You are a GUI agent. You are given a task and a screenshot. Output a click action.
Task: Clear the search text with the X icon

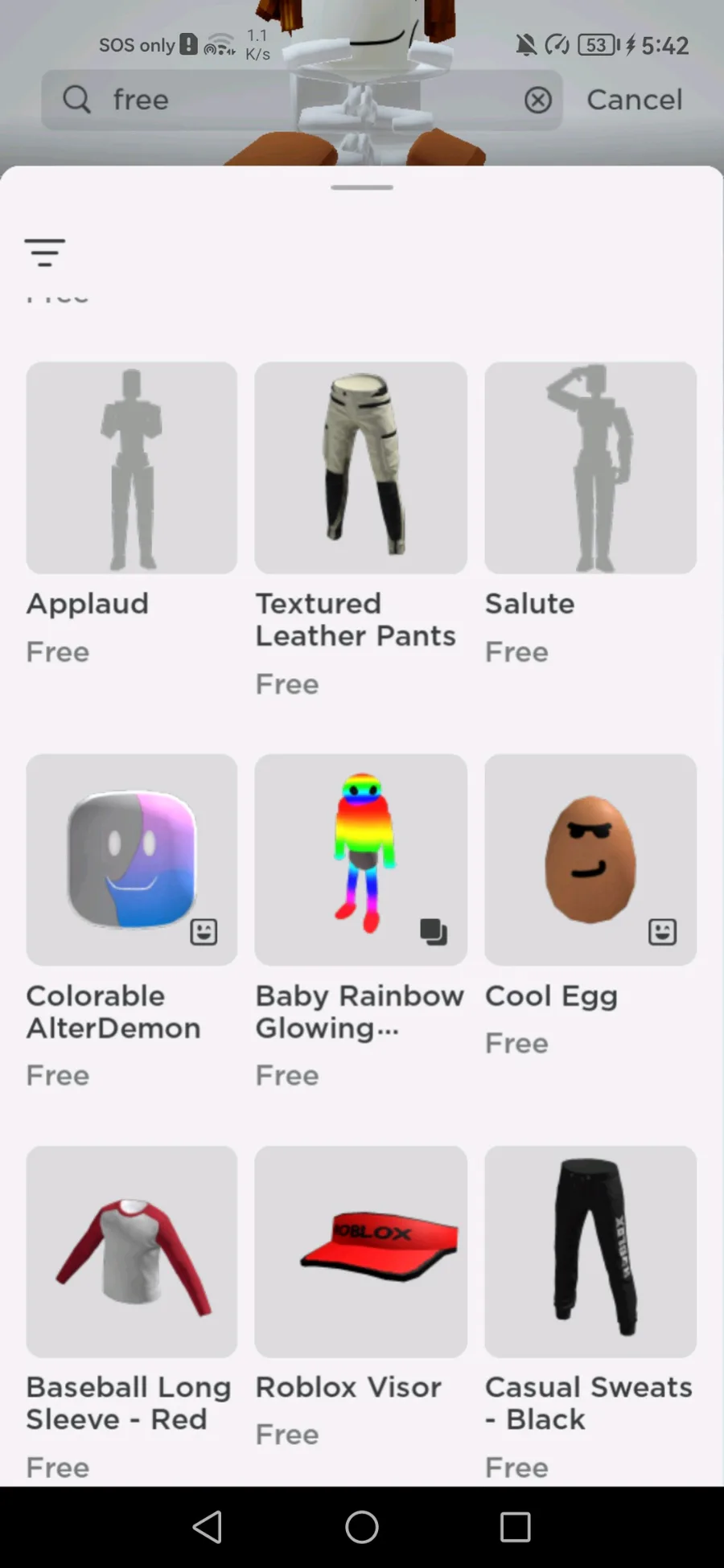[538, 100]
